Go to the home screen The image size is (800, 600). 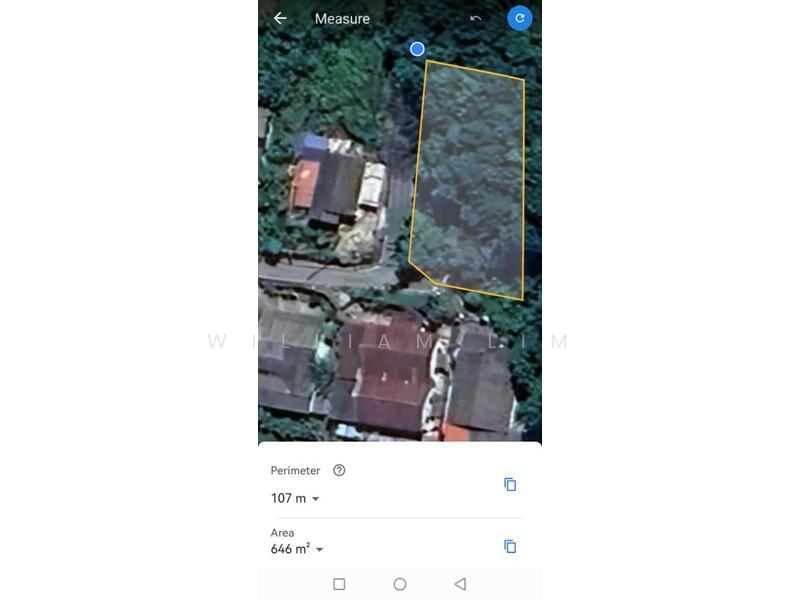click(x=400, y=584)
